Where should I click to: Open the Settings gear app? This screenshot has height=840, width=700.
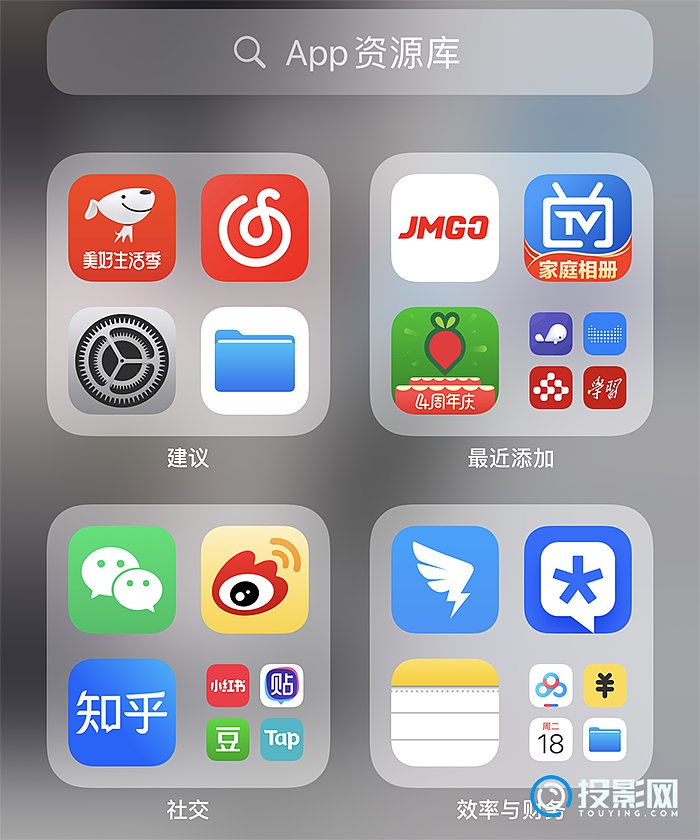point(122,361)
